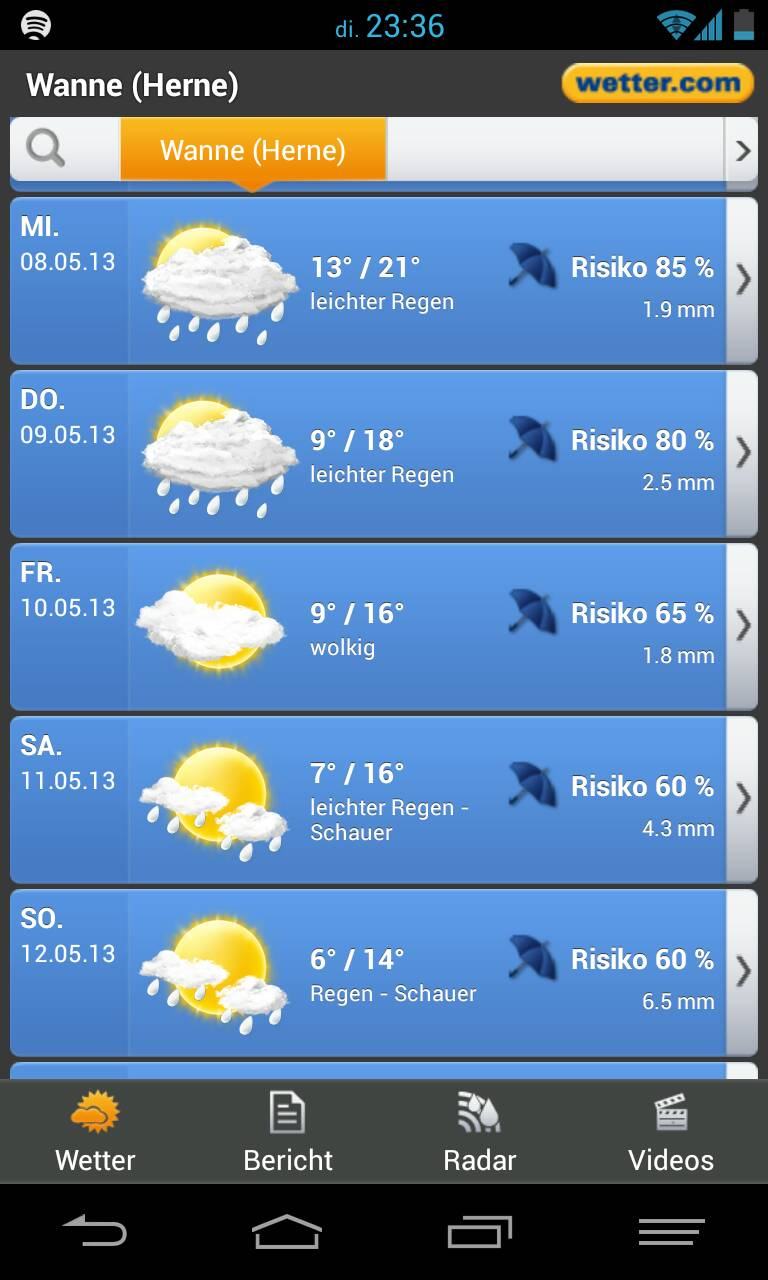Open Wednesday 08.05.13 forecast details
Image resolution: width=768 pixels, height=1280 pixels.
point(384,281)
